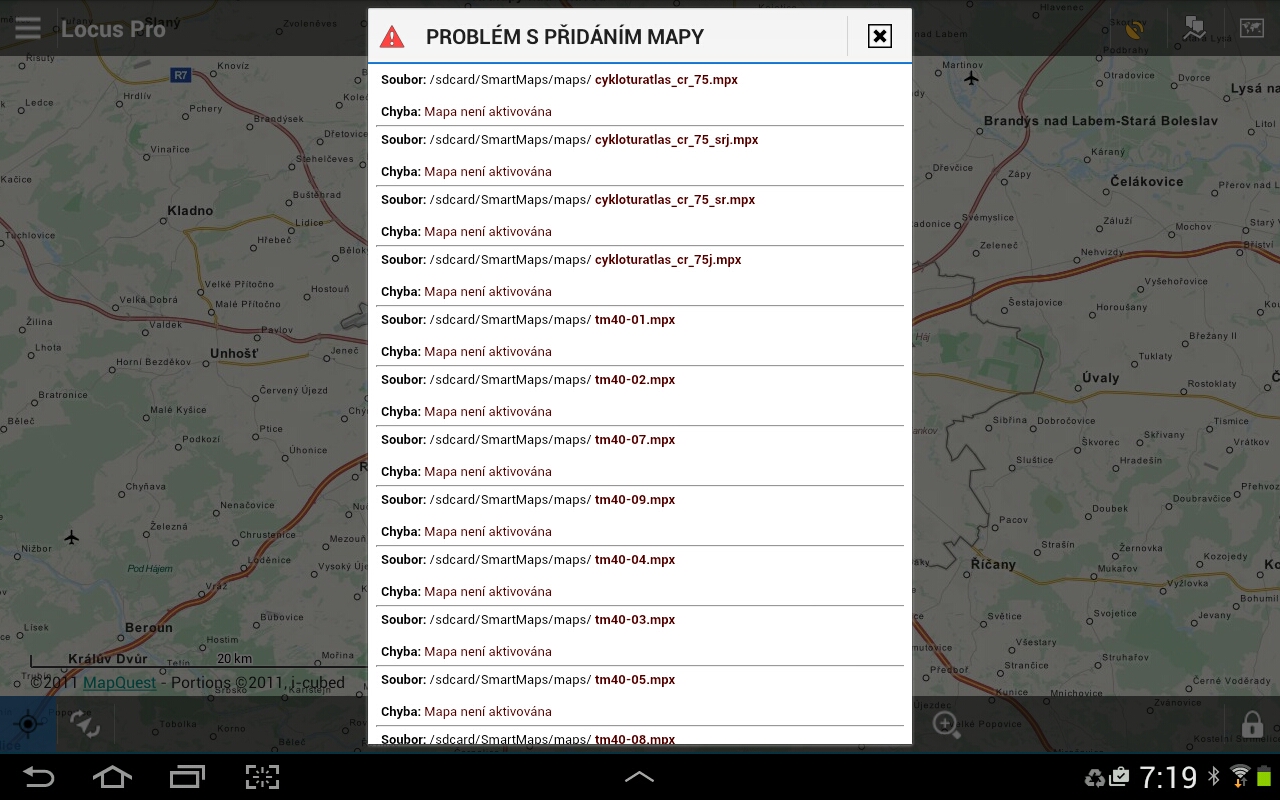The height and width of the screenshot is (800, 1280).
Task: Toggle the screen lock icon
Action: click(x=1251, y=724)
